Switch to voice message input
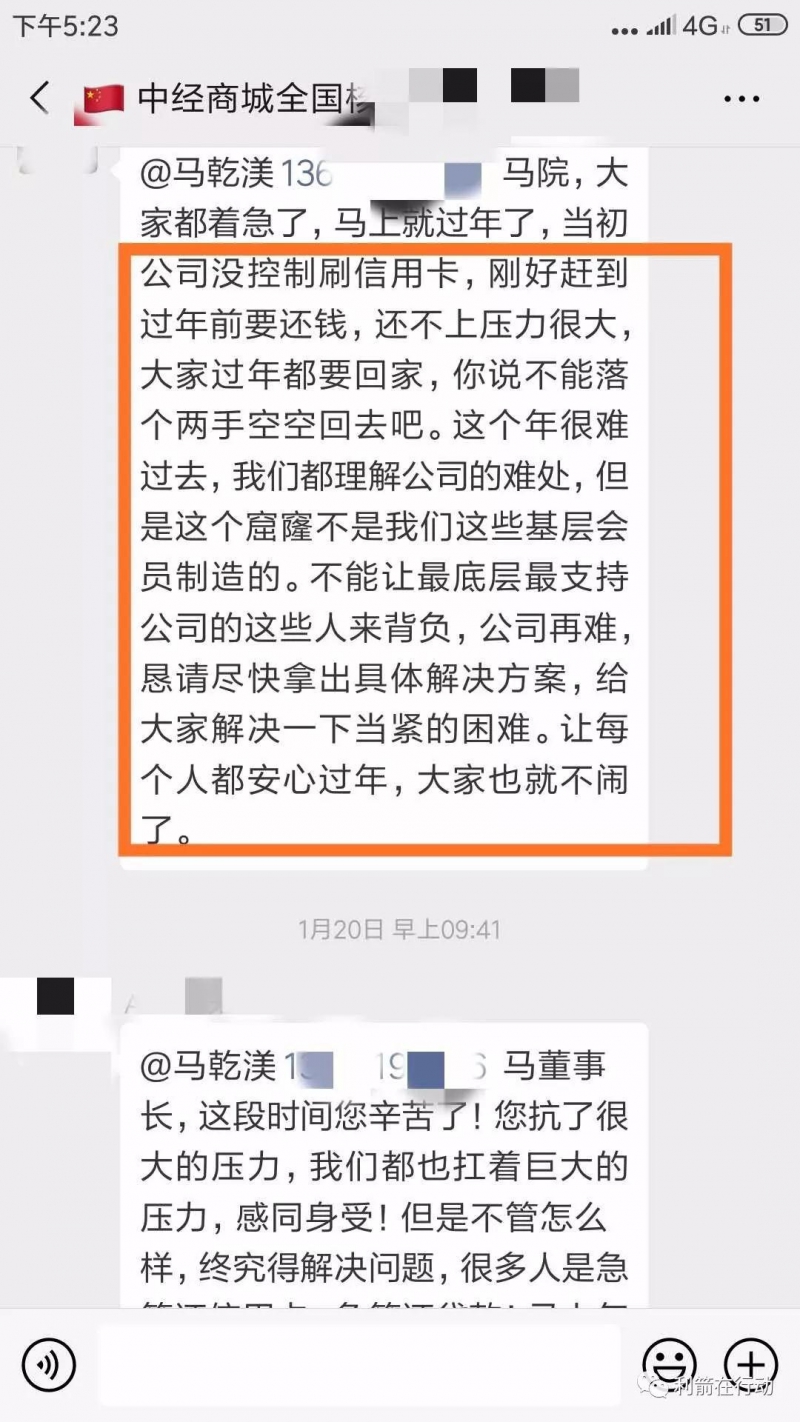The width and height of the screenshot is (800, 1422). [x=48, y=1364]
